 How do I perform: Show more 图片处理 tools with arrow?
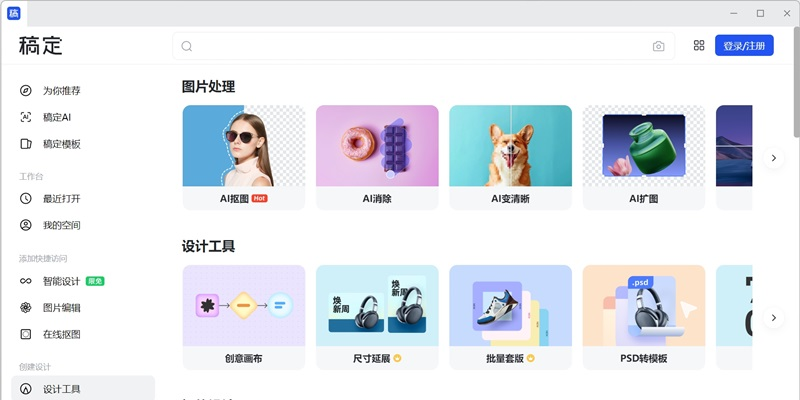(772, 158)
